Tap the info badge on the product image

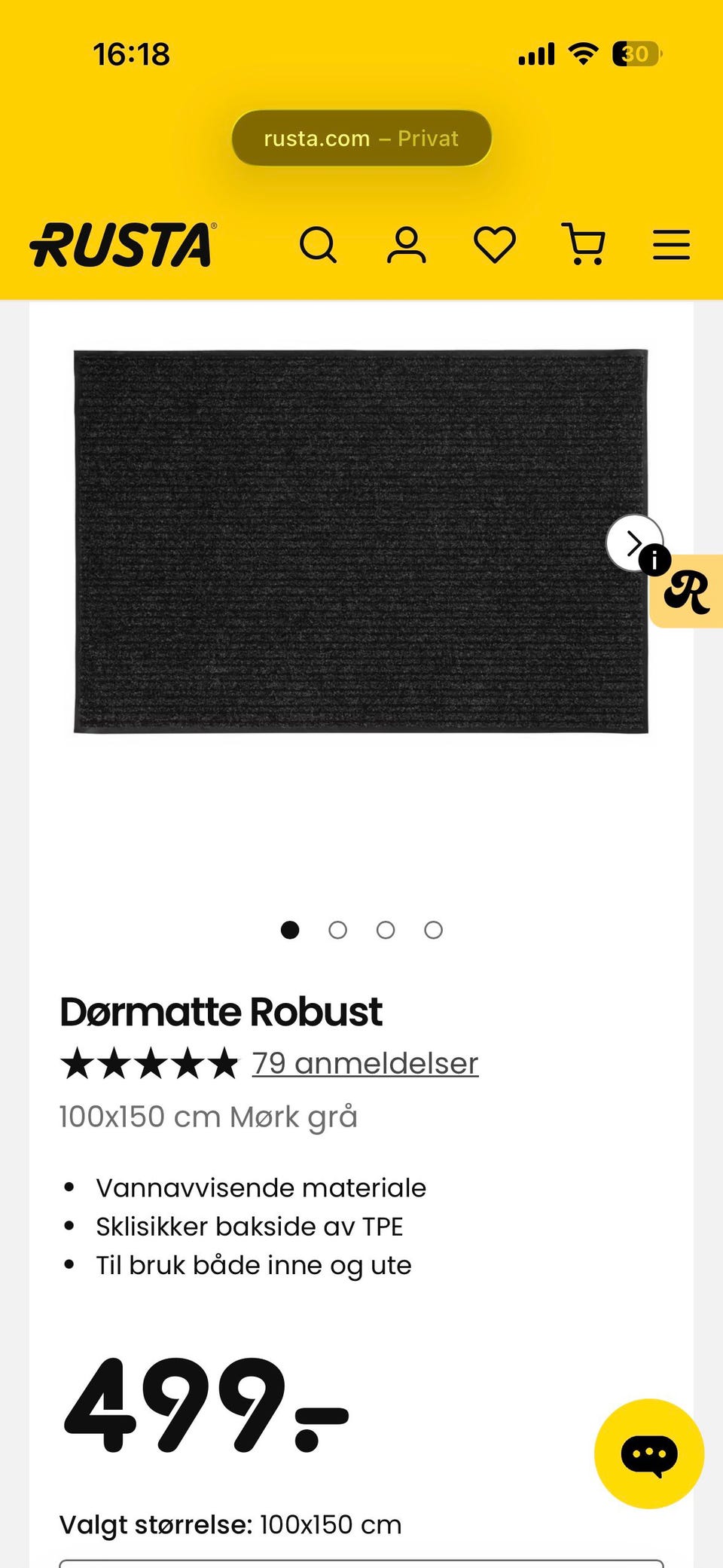[x=656, y=560]
